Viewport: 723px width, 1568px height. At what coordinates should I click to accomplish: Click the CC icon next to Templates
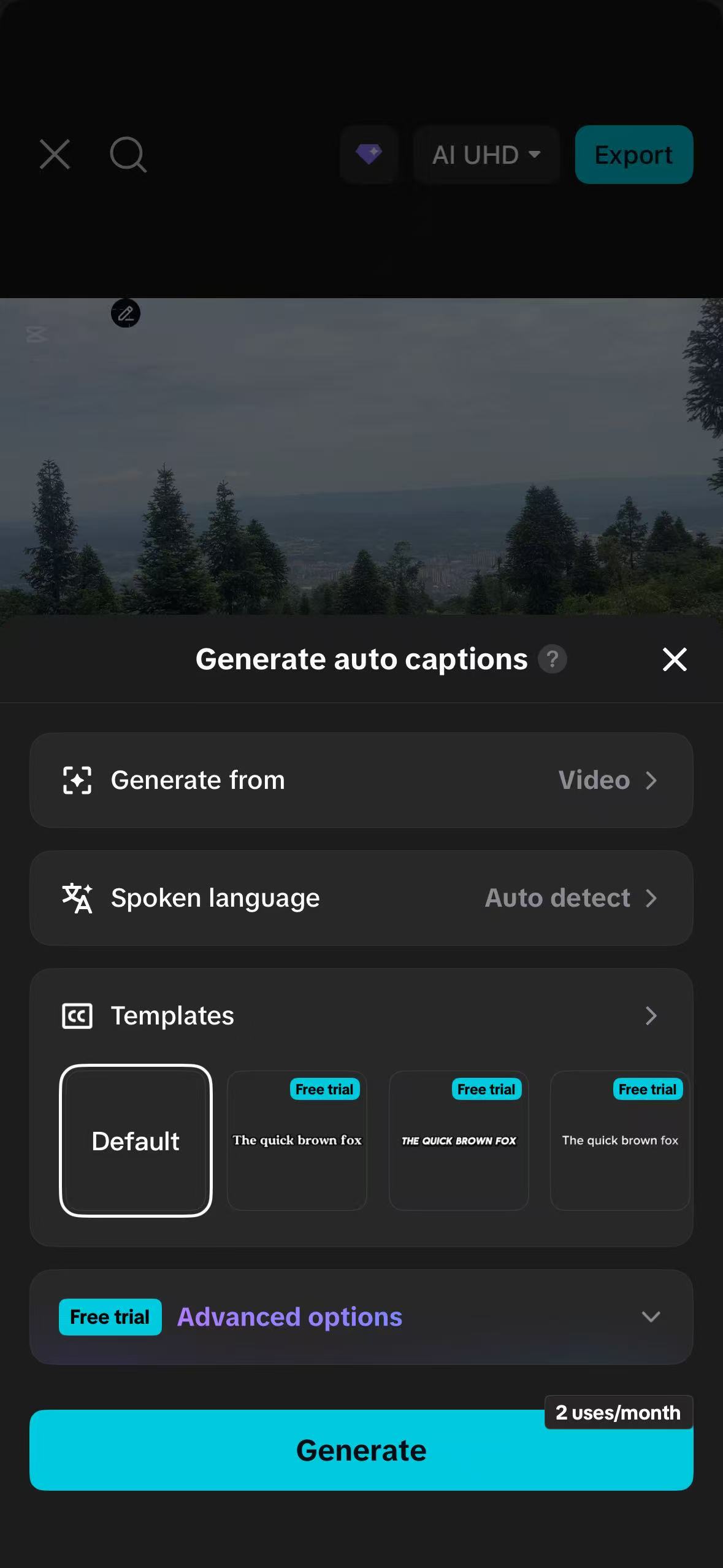pyautogui.click(x=77, y=1016)
